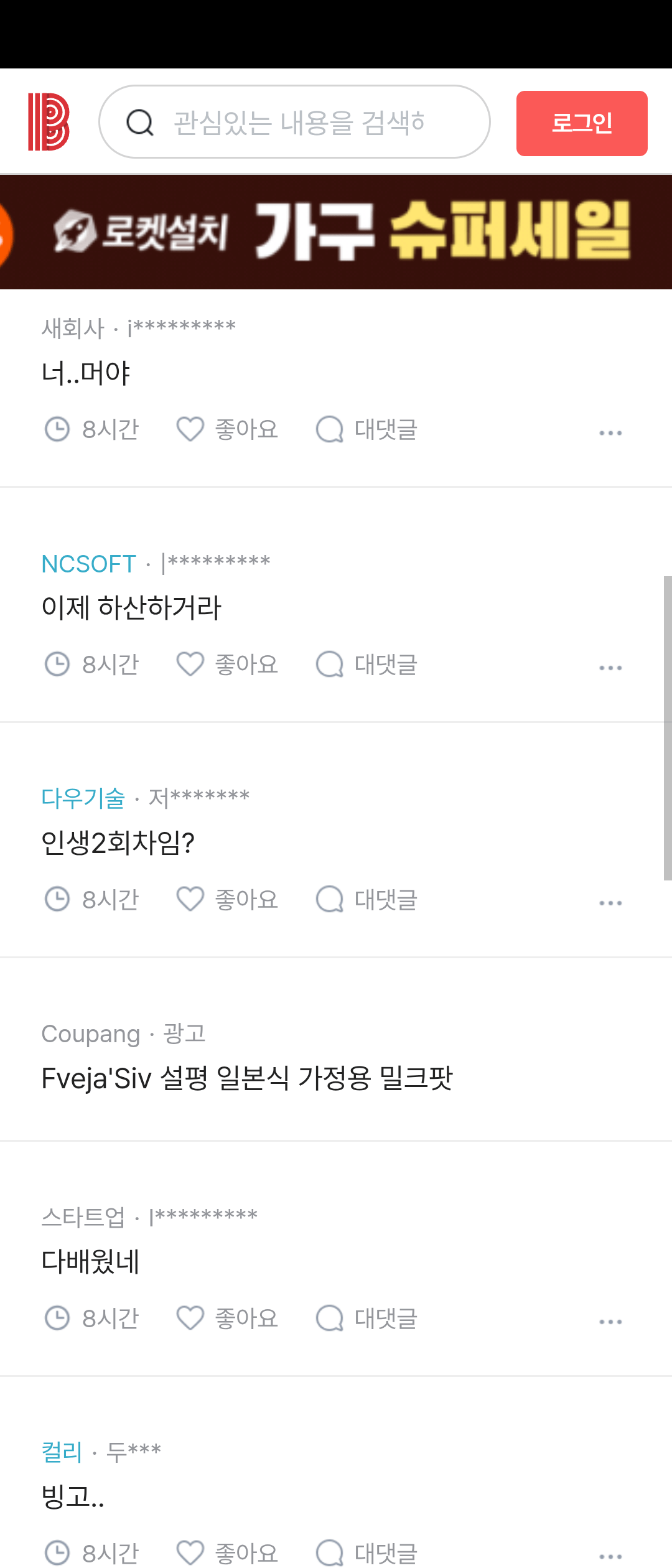This screenshot has width=672, height=1568.
Task: Tap the 로그인 button
Action: click(x=581, y=123)
